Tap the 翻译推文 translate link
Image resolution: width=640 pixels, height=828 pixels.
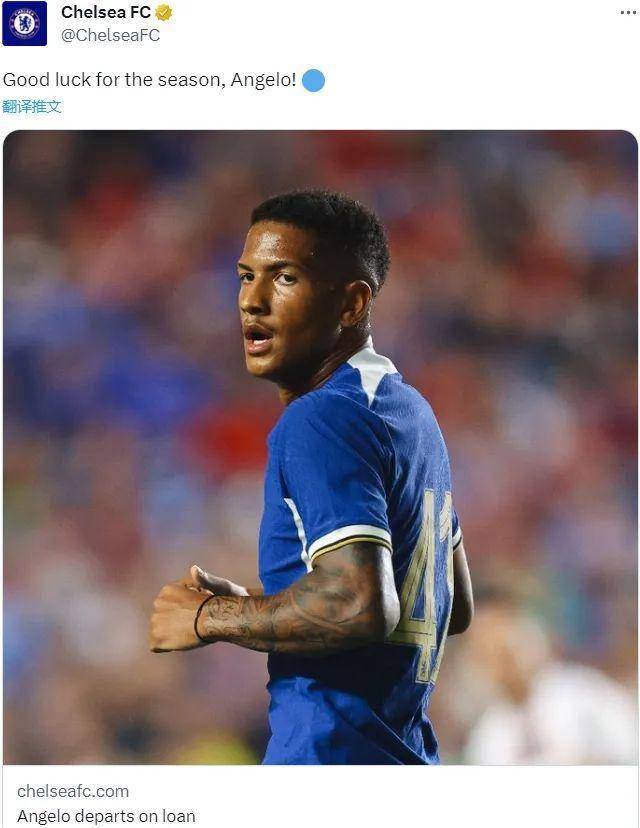32,106
